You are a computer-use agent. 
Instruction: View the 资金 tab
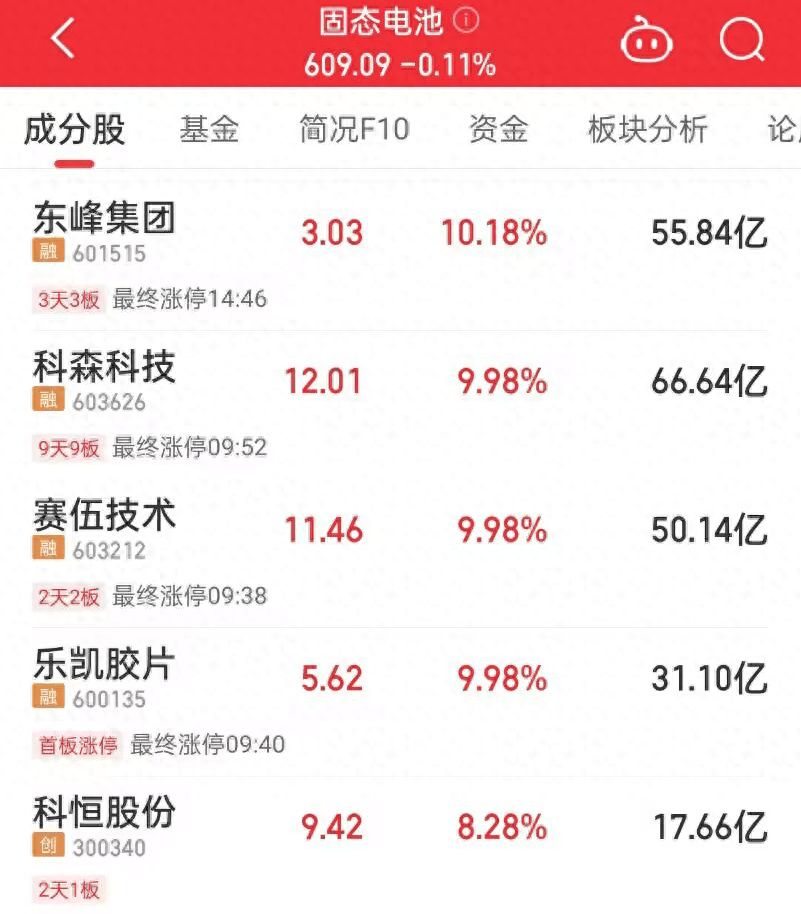click(496, 130)
